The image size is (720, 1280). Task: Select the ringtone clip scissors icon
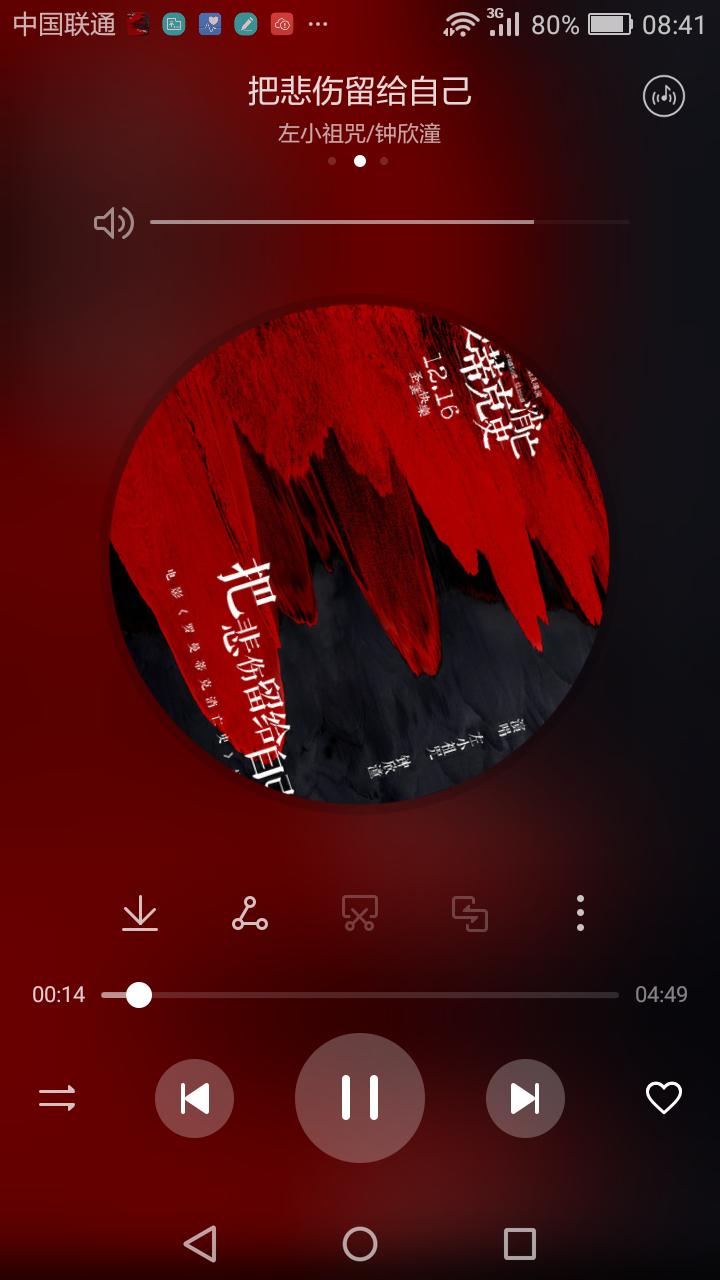tap(360, 913)
